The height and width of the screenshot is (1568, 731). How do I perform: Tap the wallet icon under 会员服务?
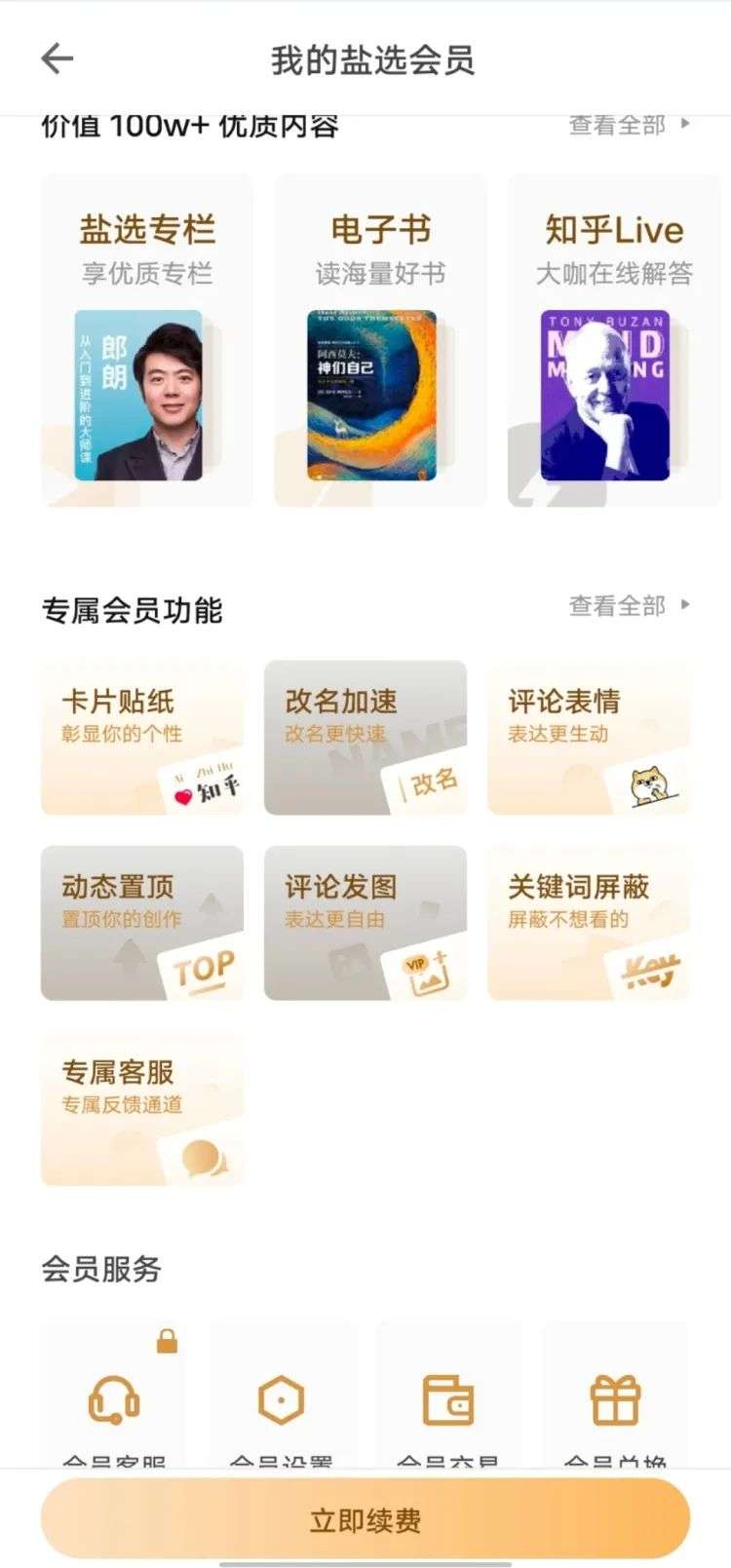448,1400
